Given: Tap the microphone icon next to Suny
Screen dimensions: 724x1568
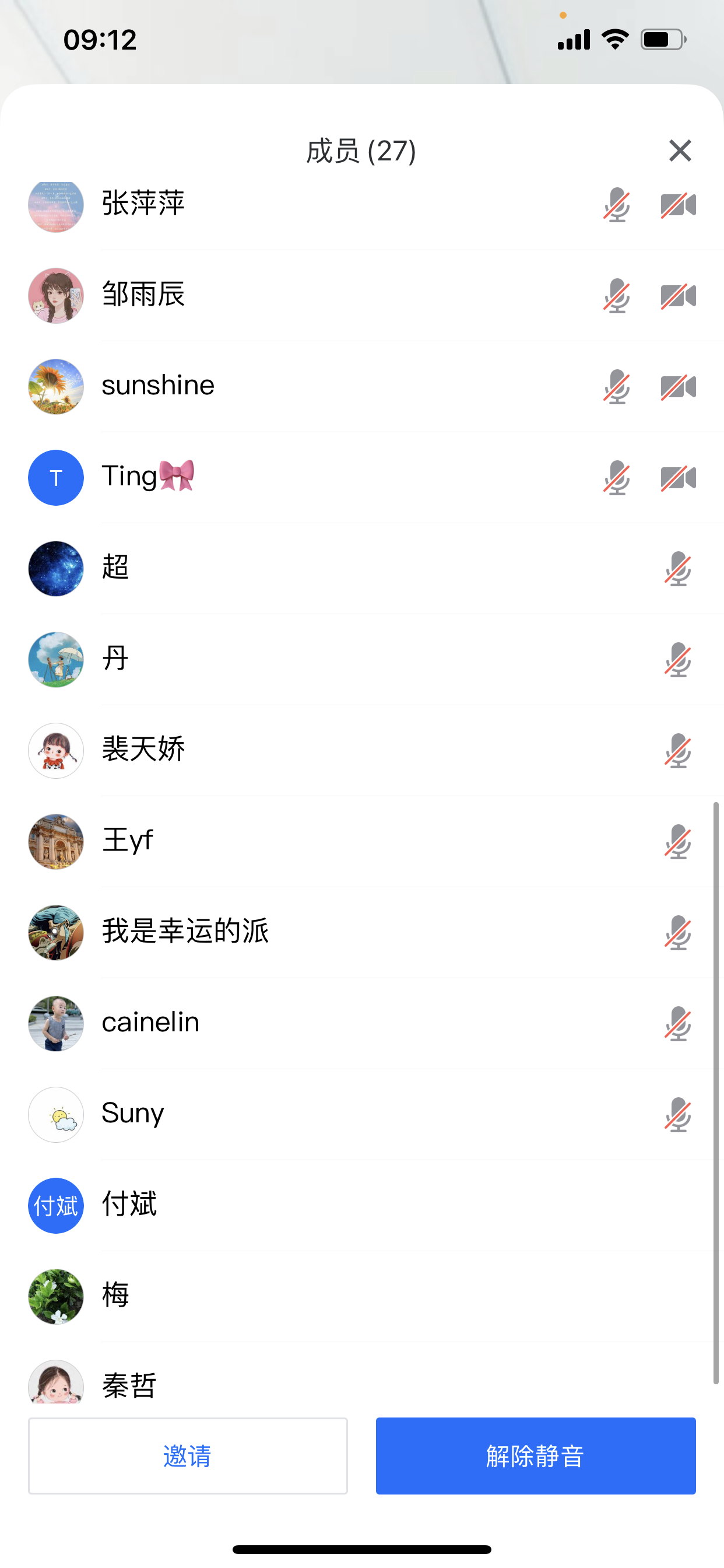Looking at the screenshot, I should point(677,1115).
